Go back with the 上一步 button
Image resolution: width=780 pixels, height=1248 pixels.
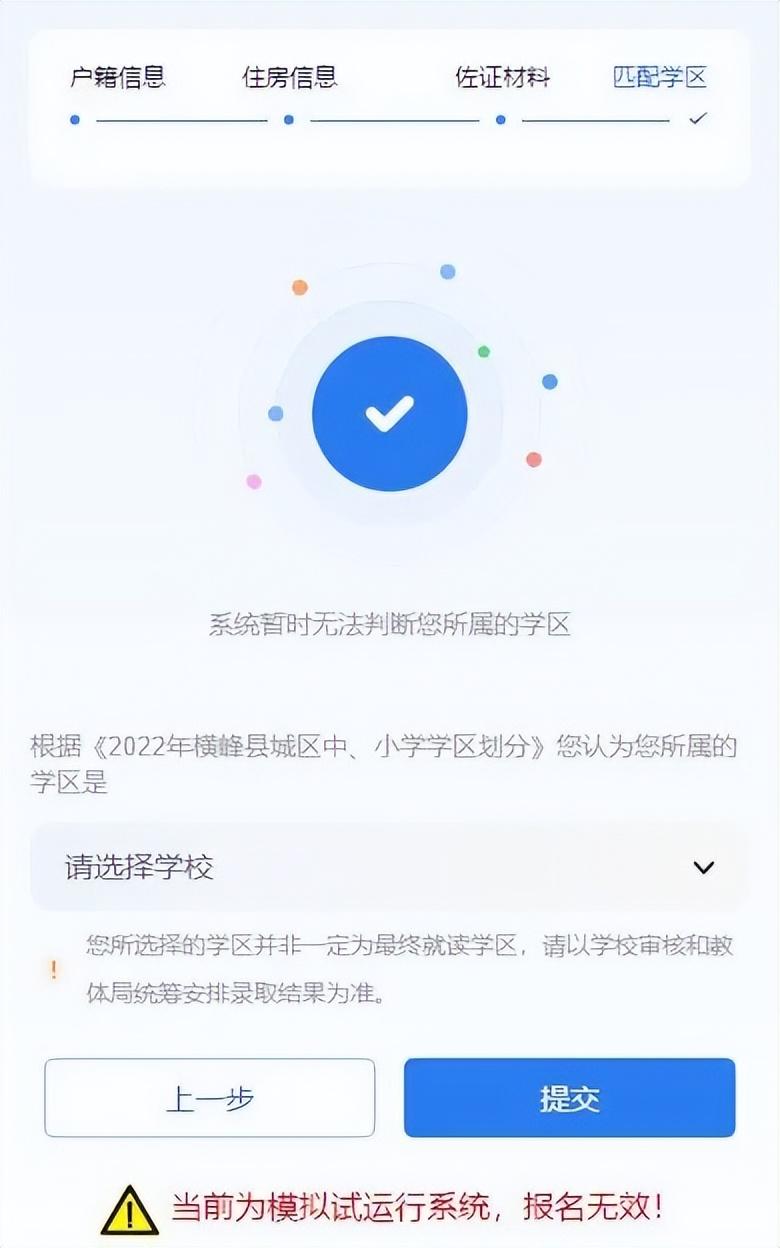pos(209,1098)
